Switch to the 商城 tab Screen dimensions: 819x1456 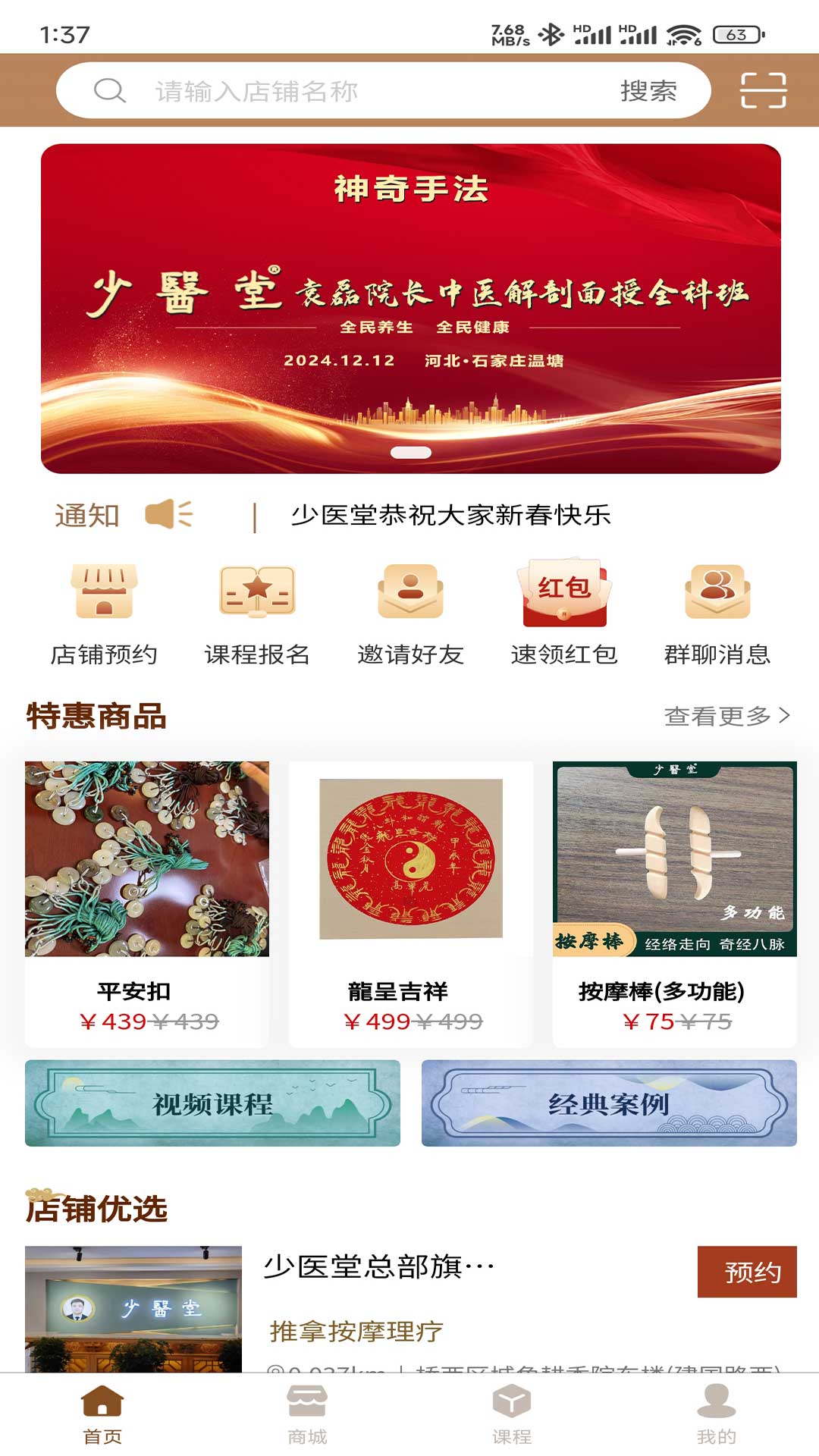[307, 1414]
